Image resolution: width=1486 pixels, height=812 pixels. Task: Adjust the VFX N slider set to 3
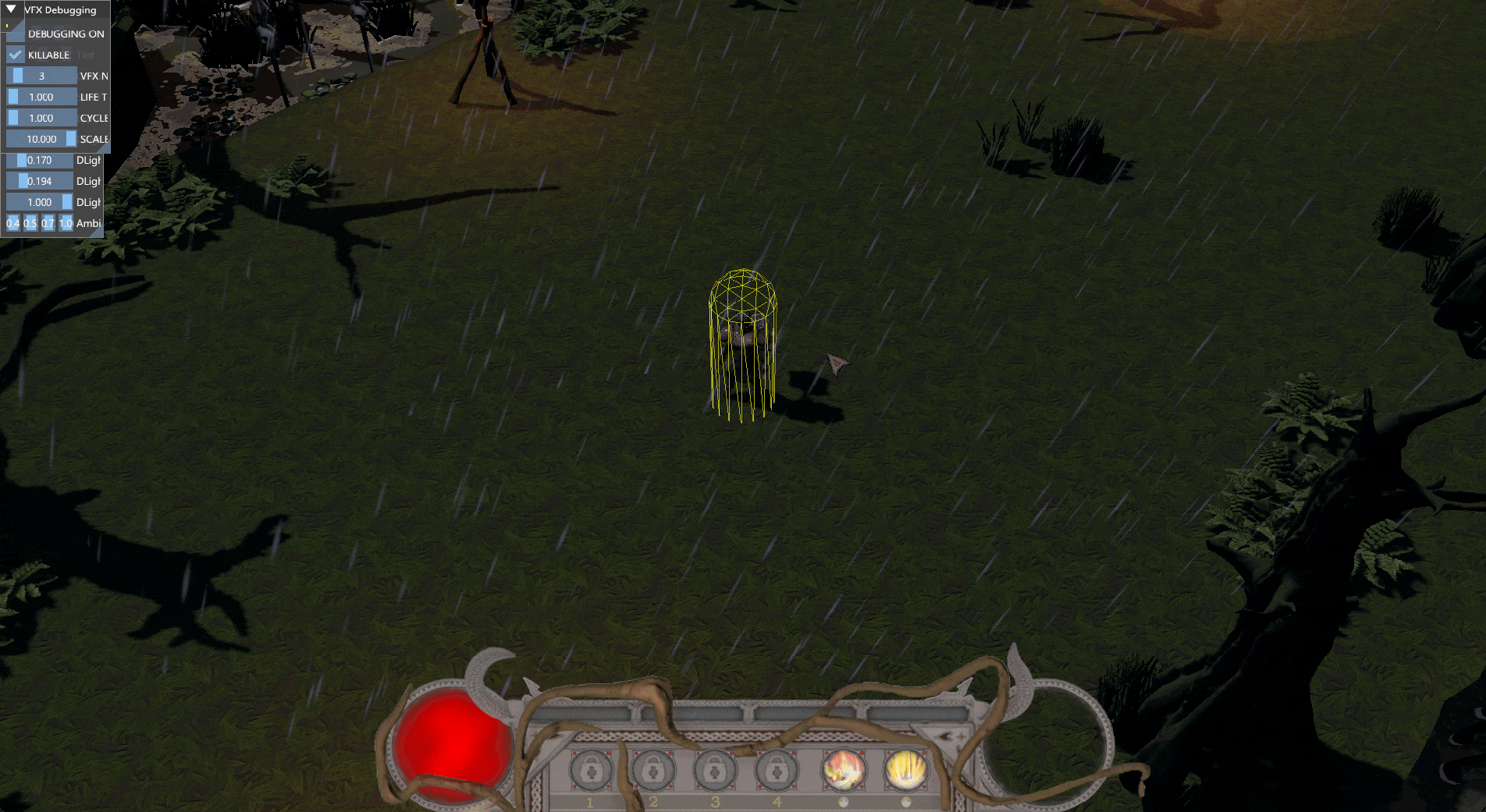click(41, 76)
